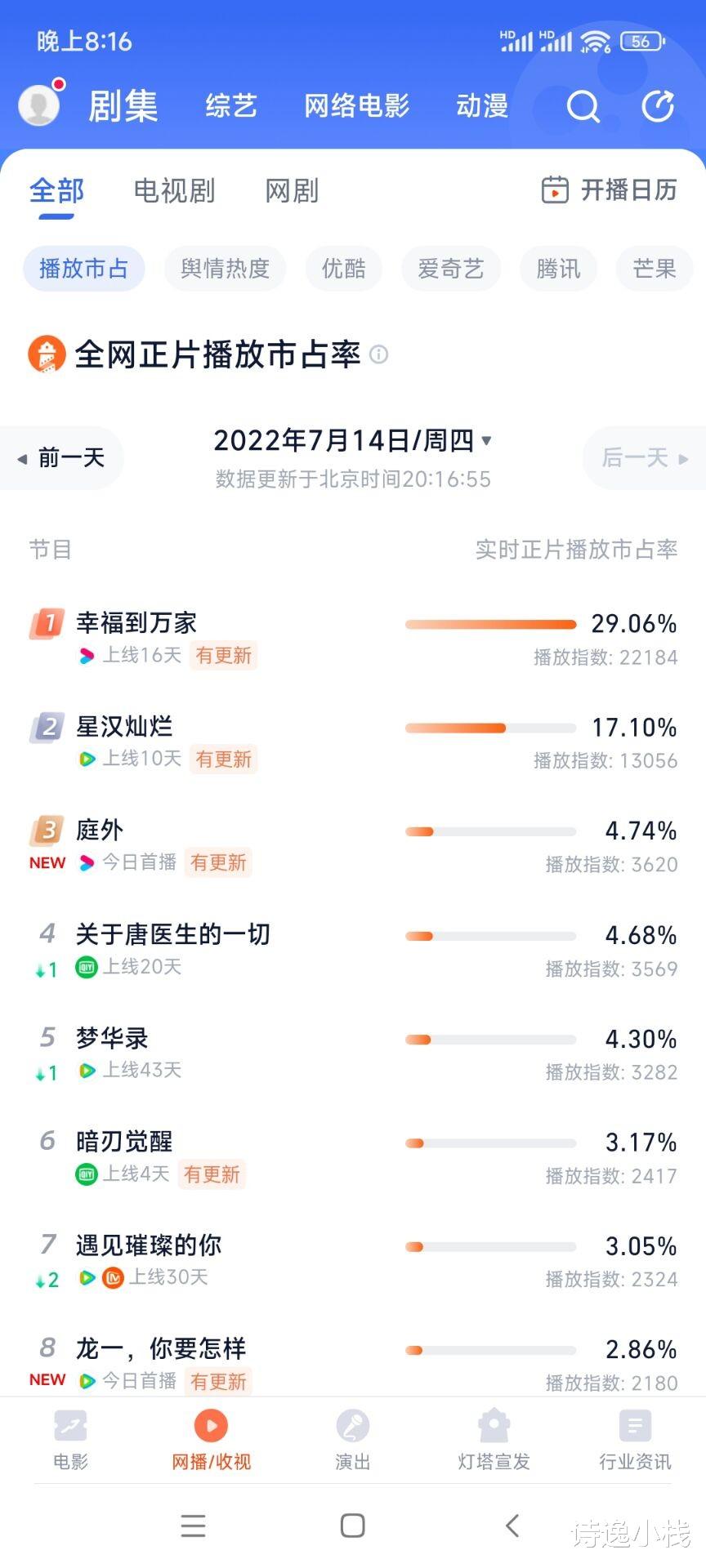Screen dimensions: 706x1568
Task: Show info about 全网正片播放市占率
Action: [x=378, y=354]
